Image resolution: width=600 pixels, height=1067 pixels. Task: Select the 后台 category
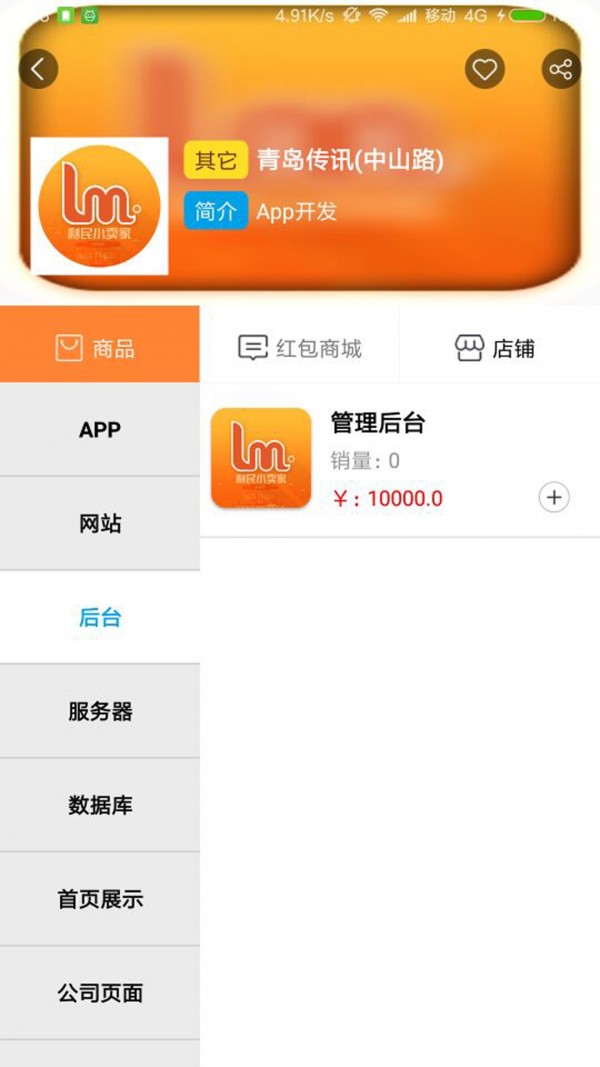pyautogui.click(x=99, y=617)
